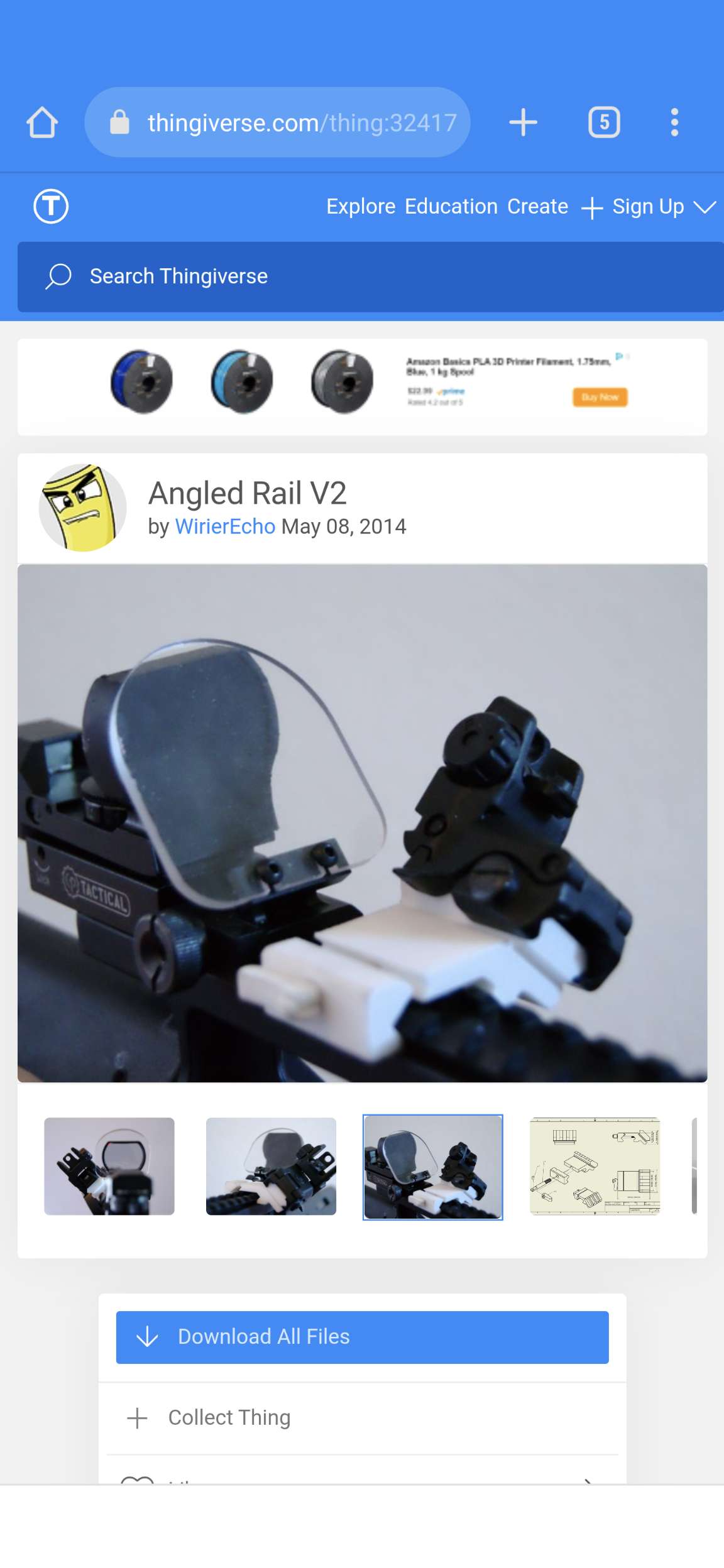Open the tab switcher showing 5 tabs
724x1568 pixels.
[605, 122]
